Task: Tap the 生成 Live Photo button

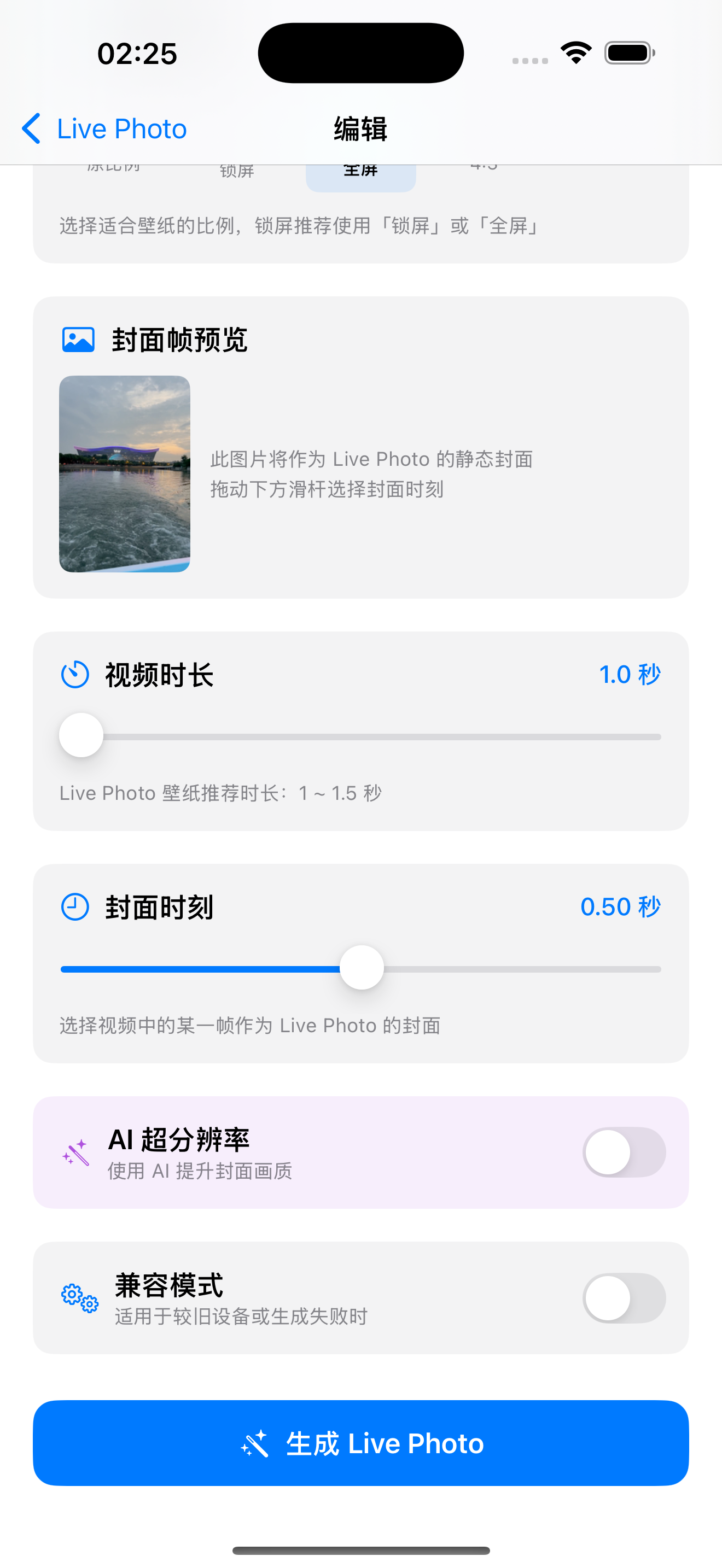Action: 361,1443
